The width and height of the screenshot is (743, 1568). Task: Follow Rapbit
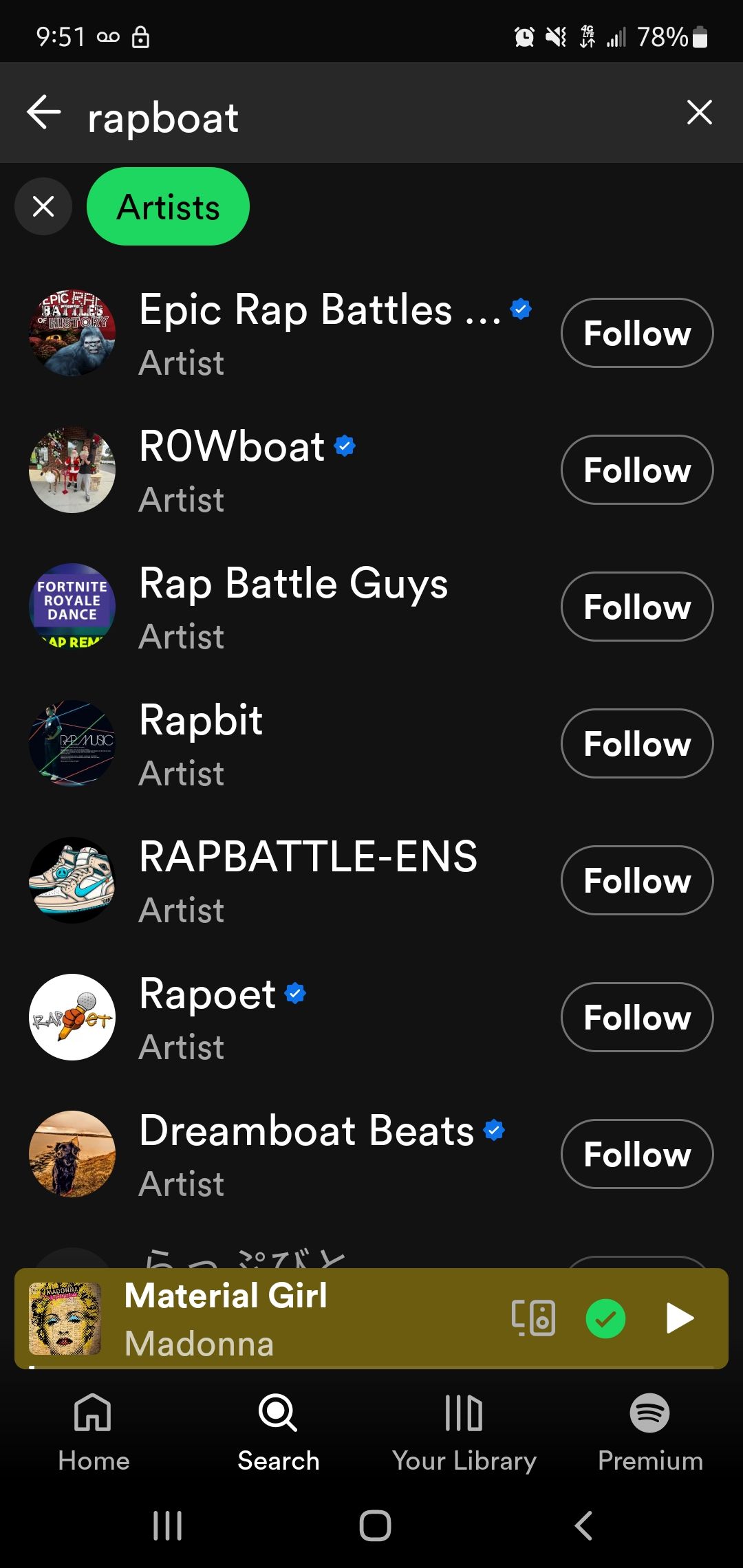636,743
